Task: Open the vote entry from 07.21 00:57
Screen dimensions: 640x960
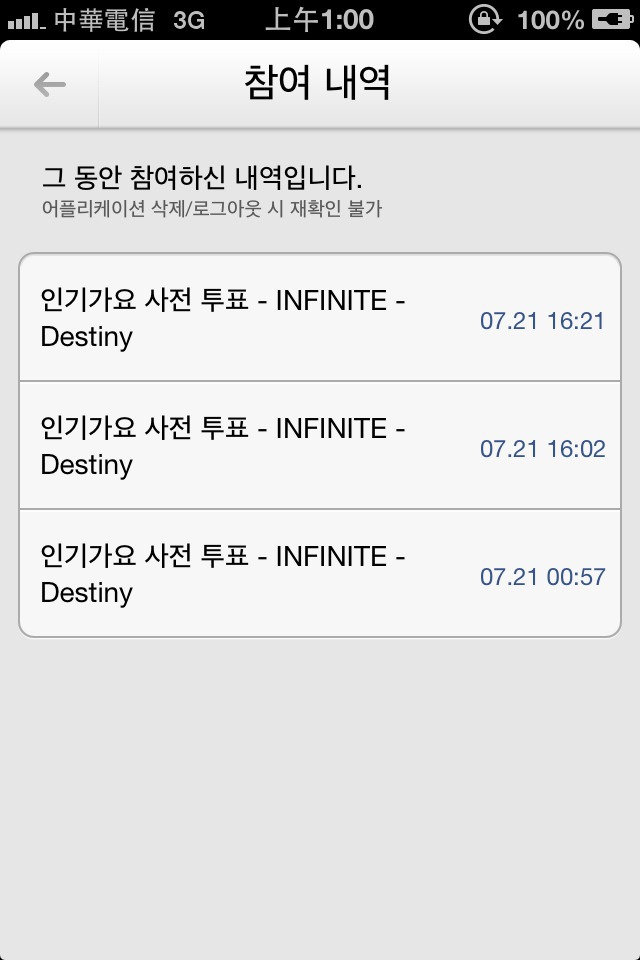Action: [x=320, y=574]
